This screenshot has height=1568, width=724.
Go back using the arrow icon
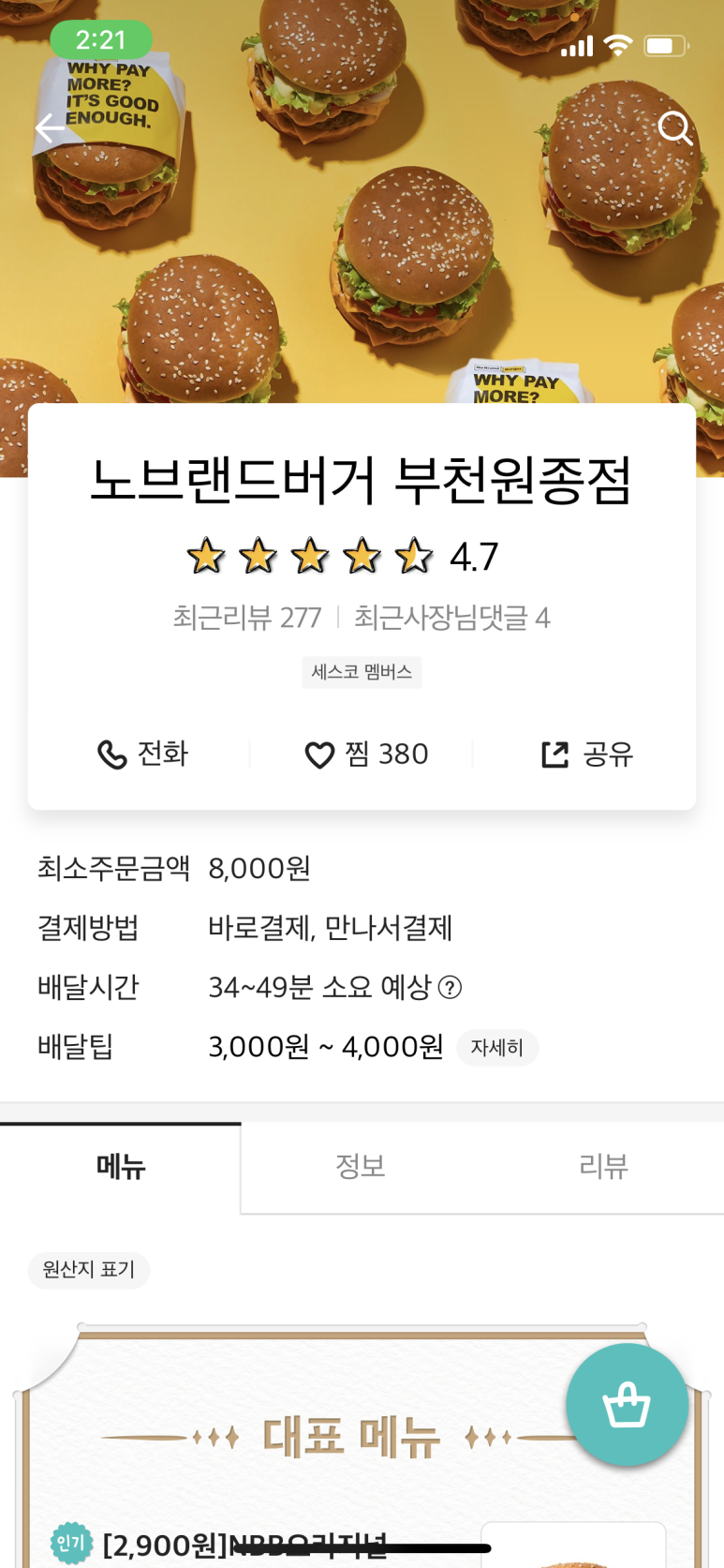[x=50, y=127]
